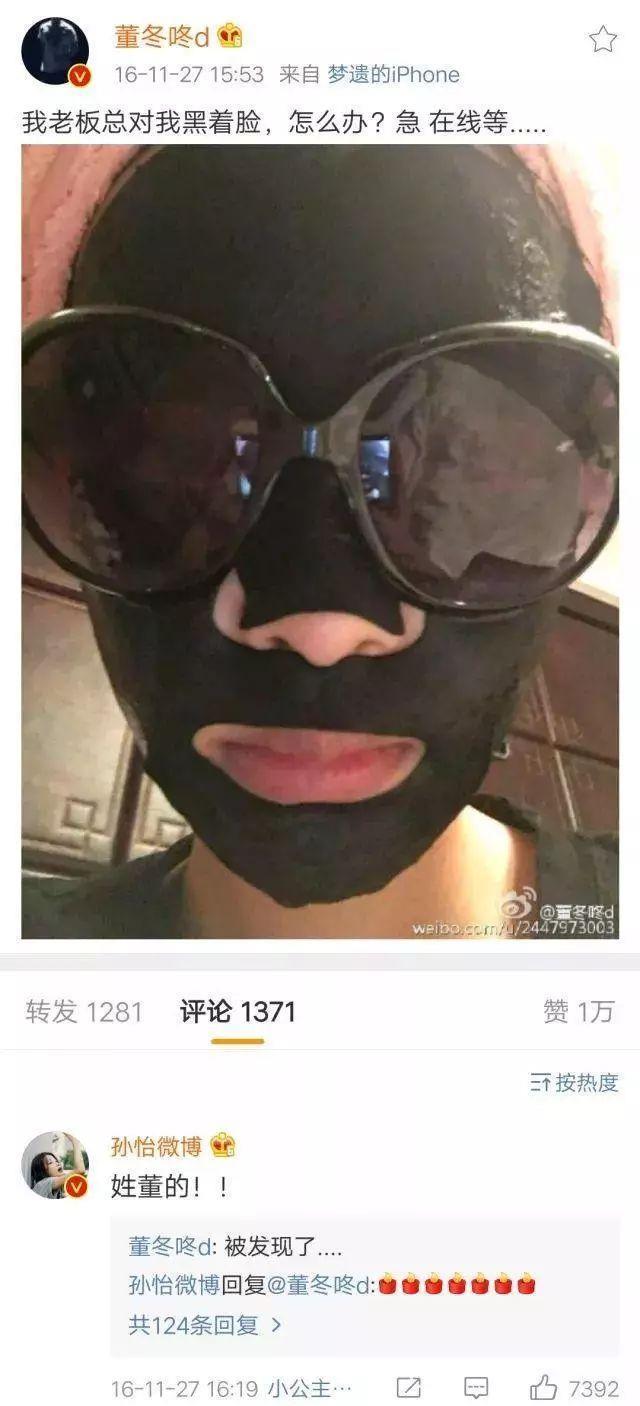Favorite the post with the star icon

pos(603,39)
